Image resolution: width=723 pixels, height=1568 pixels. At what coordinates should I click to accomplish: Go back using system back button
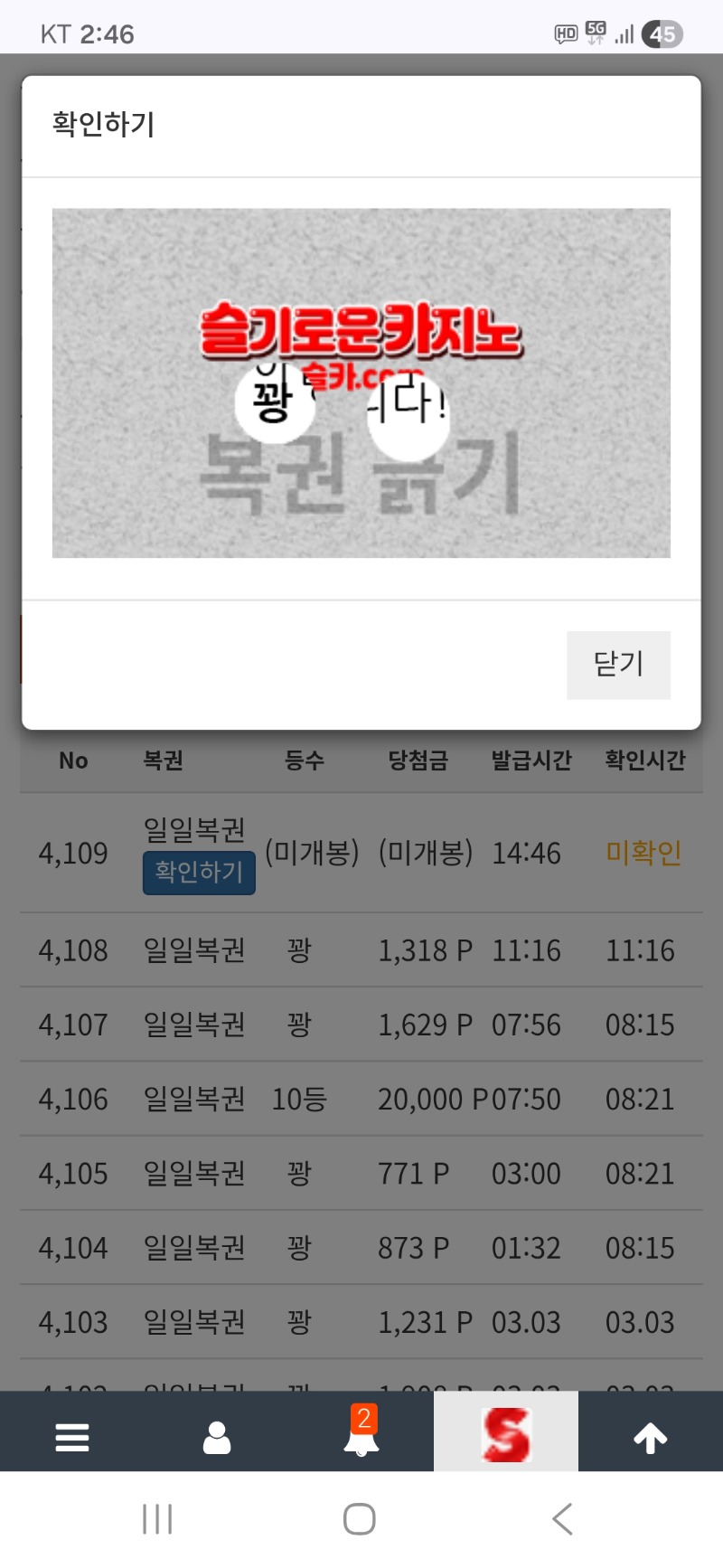[x=562, y=1519]
